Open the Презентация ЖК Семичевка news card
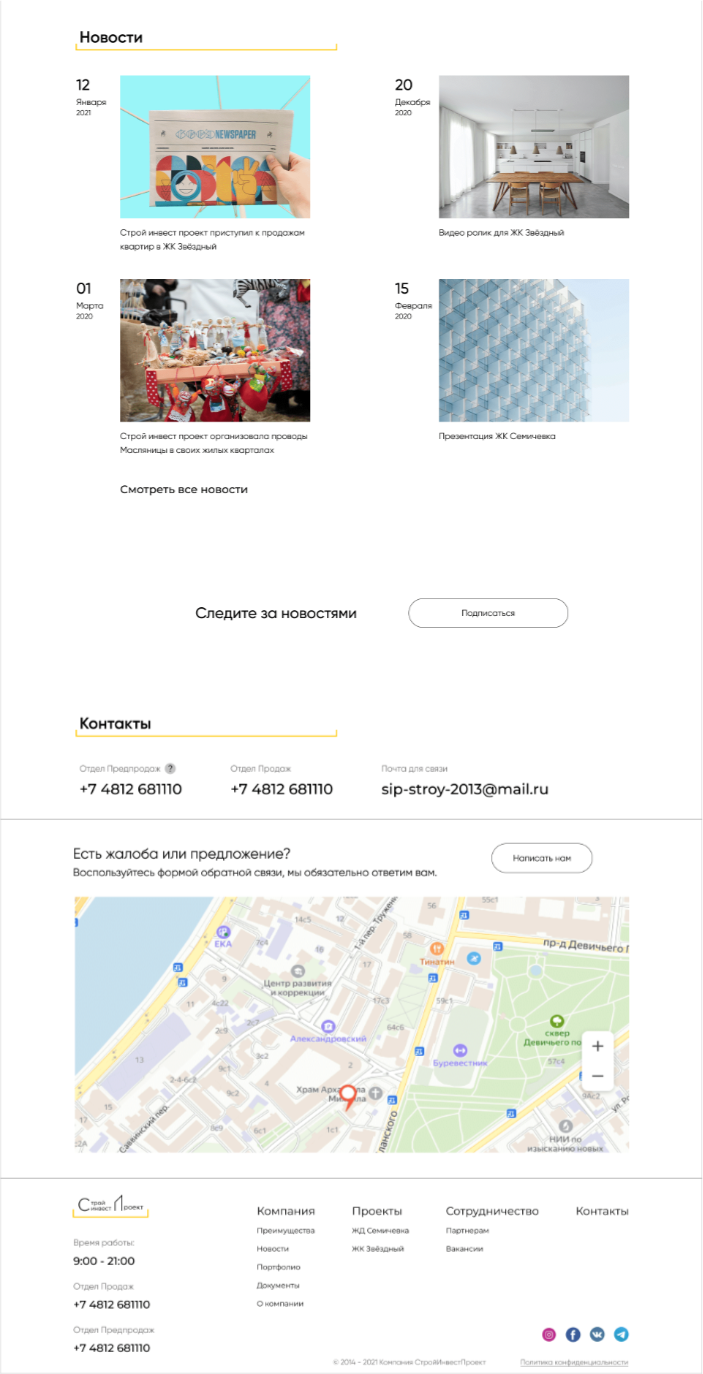 533,350
